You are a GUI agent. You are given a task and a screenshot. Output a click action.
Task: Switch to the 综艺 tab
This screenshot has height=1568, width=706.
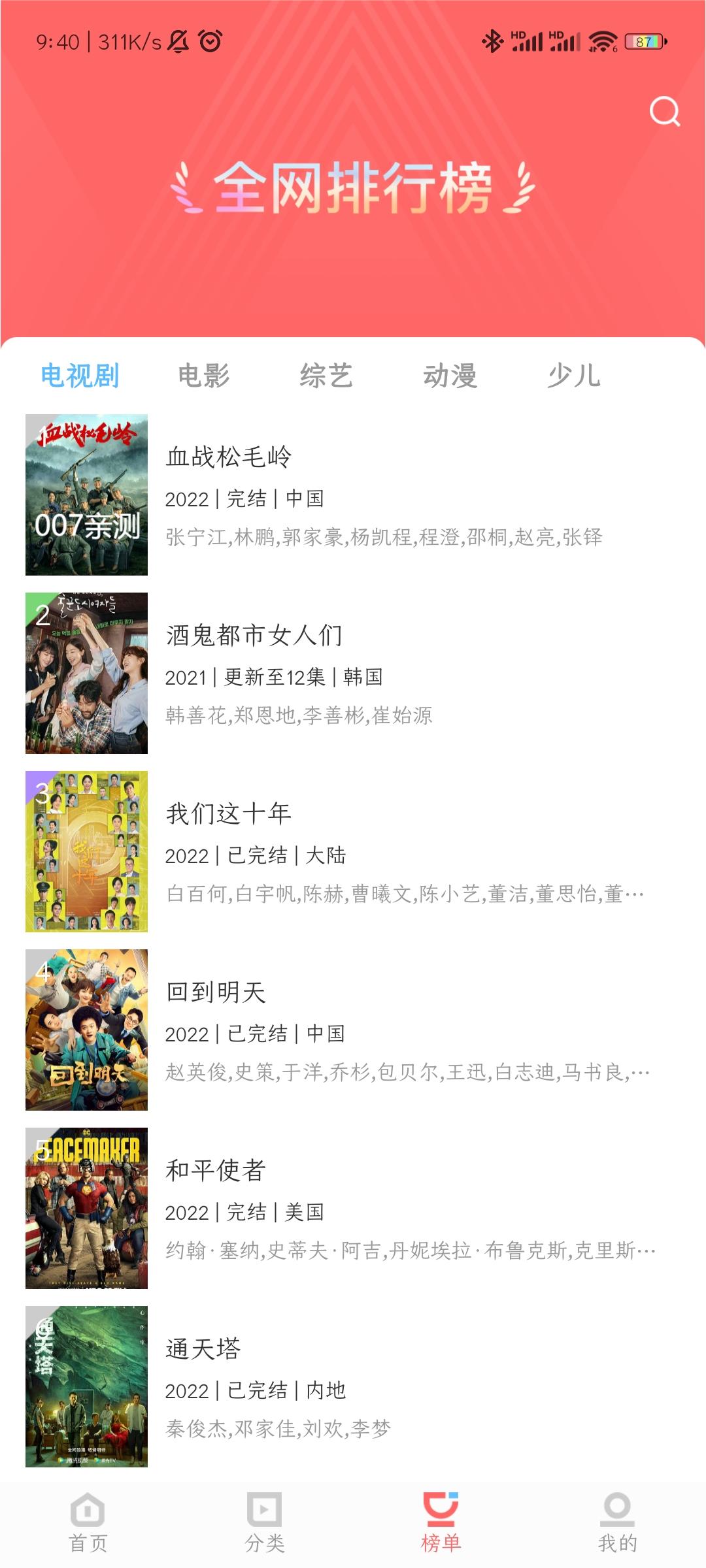click(326, 376)
